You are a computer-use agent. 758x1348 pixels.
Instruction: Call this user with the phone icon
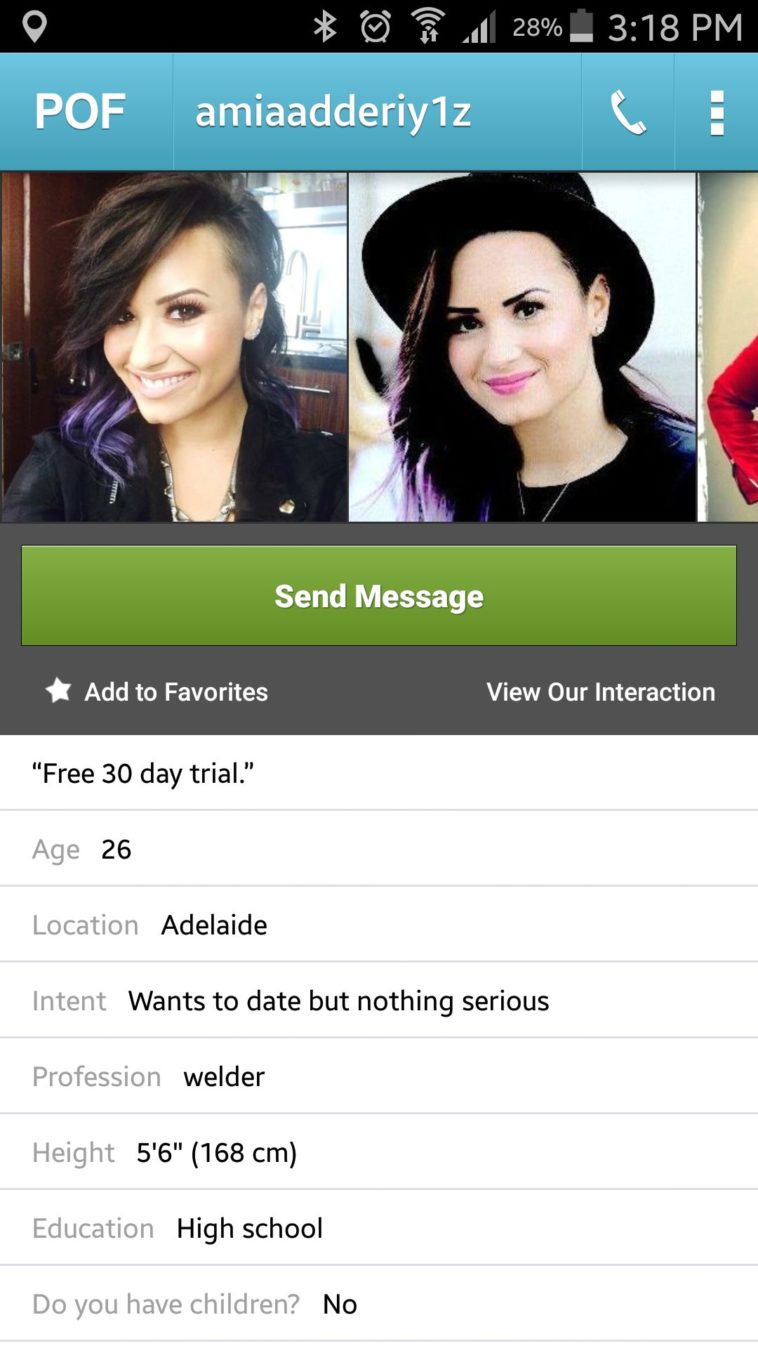click(628, 113)
